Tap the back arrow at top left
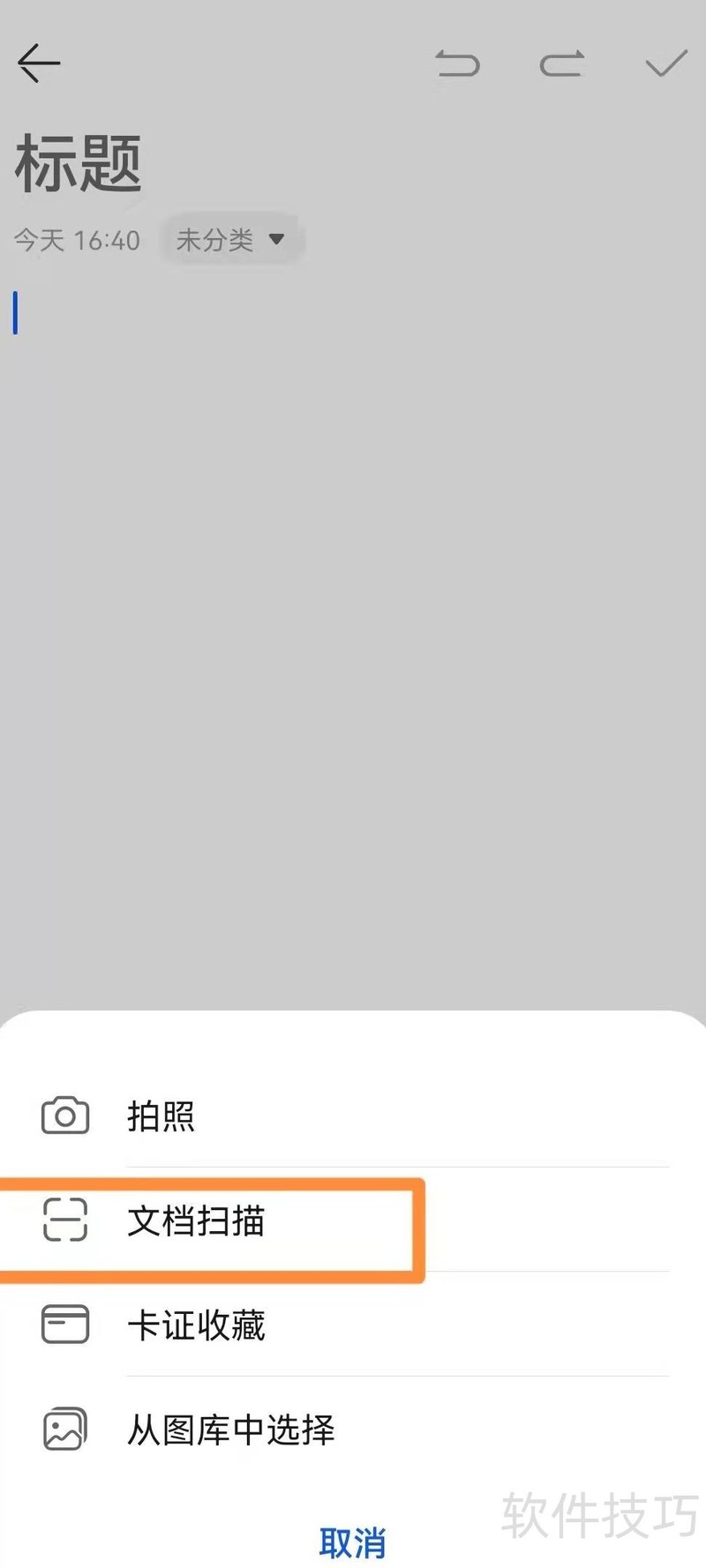 tap(39, 63)
